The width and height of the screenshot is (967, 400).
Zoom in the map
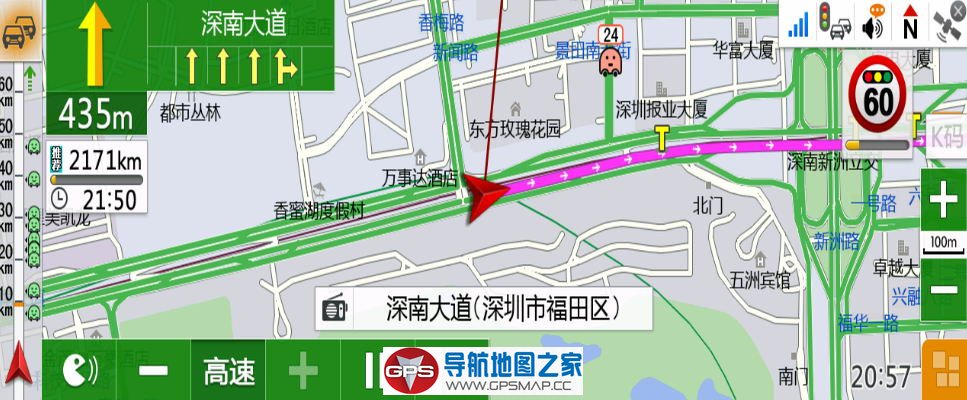point(943,203)
